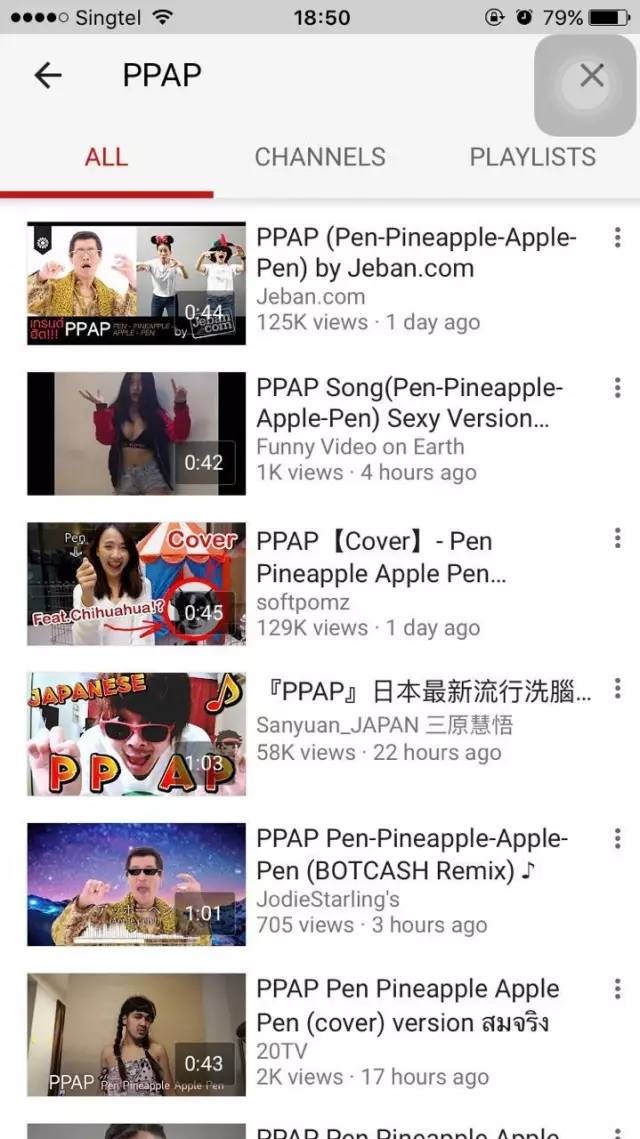Switch to the Channels tab
The height and width of the screenshot is (1139, 640).
319,157
